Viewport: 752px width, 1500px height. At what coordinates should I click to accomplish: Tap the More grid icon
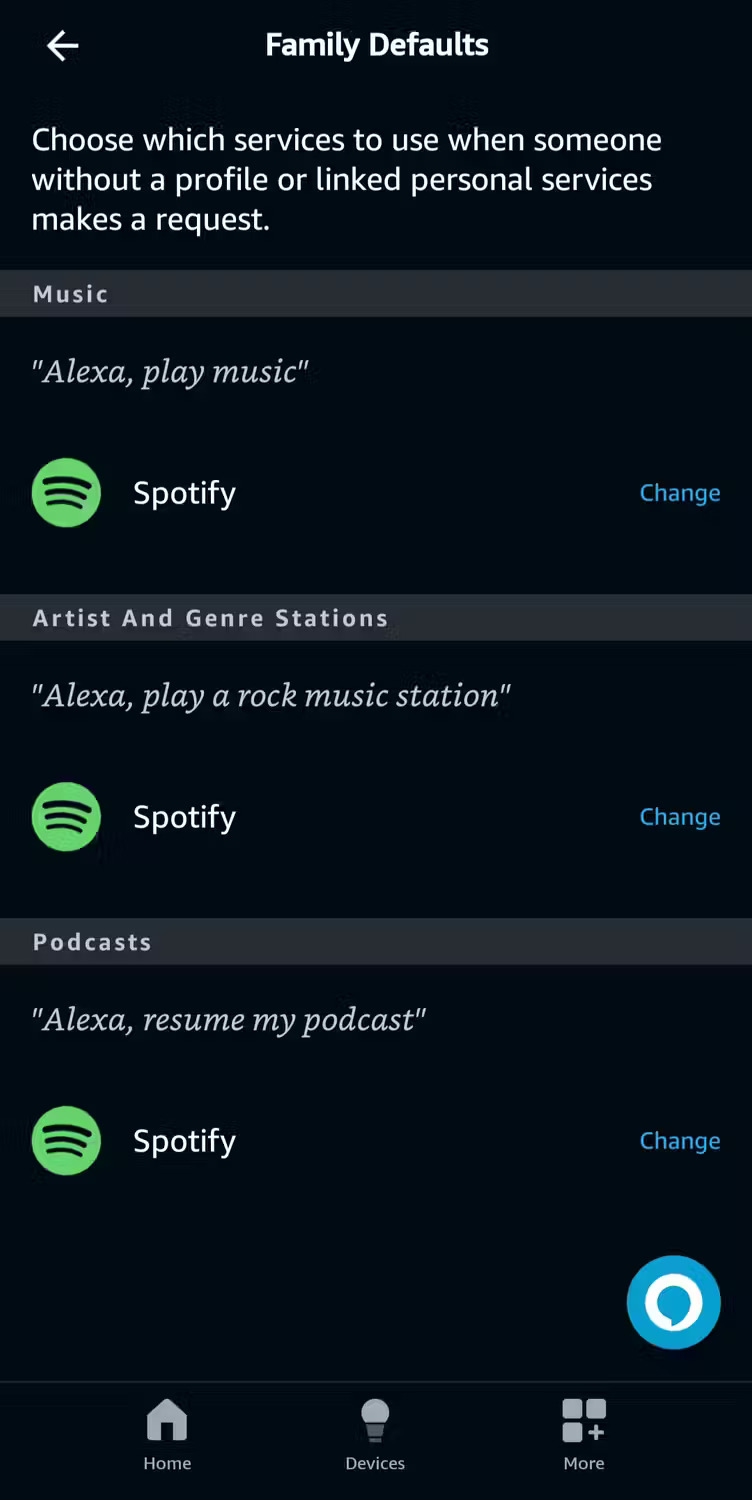coord(584,1417)
